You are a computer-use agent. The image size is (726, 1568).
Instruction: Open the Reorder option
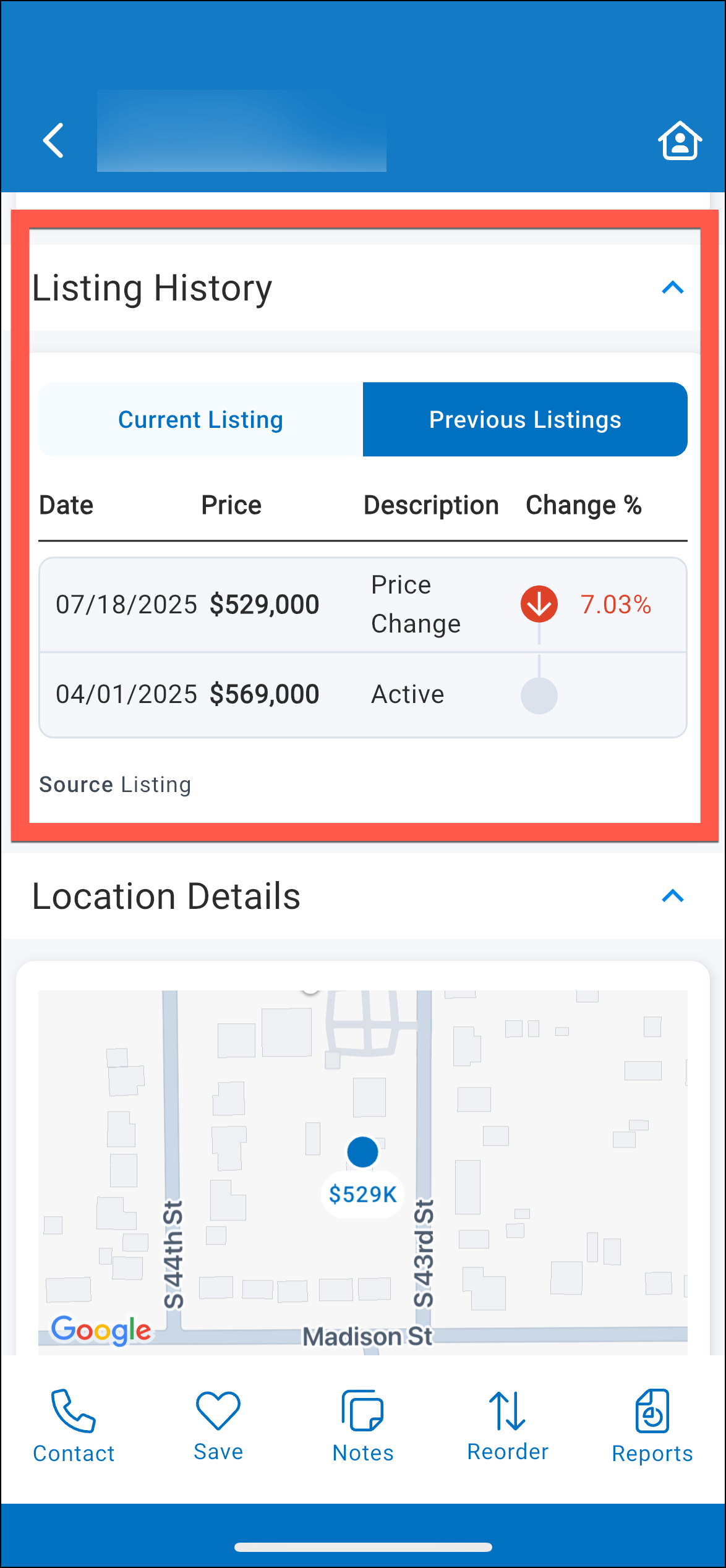pyautogui.click(x=508, y=1425)
